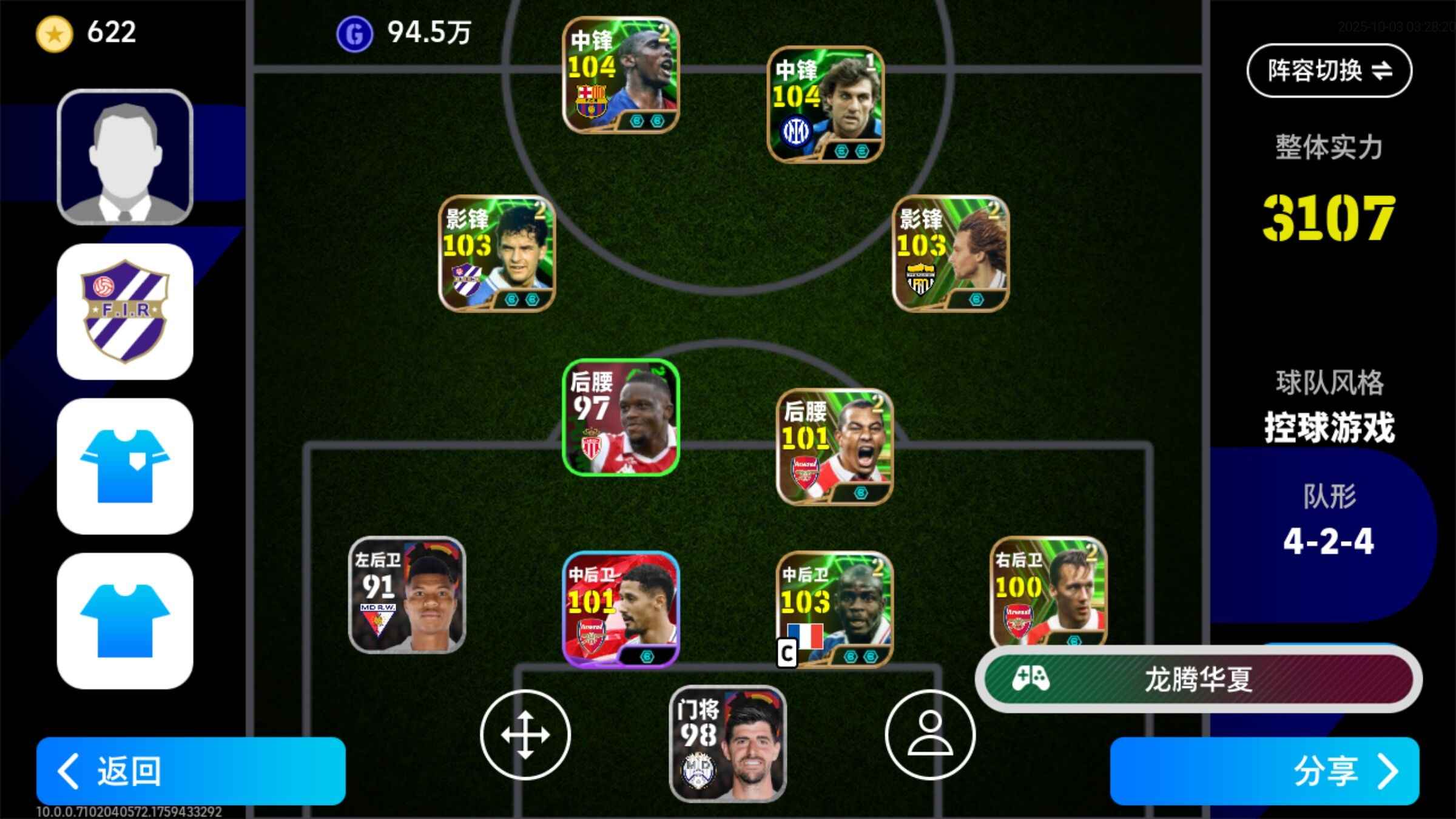Viewport: 1456px width, 819px height.
Task: Open the plain blue team kit tile
Action: pyautogui.click(x=125, y=620)
